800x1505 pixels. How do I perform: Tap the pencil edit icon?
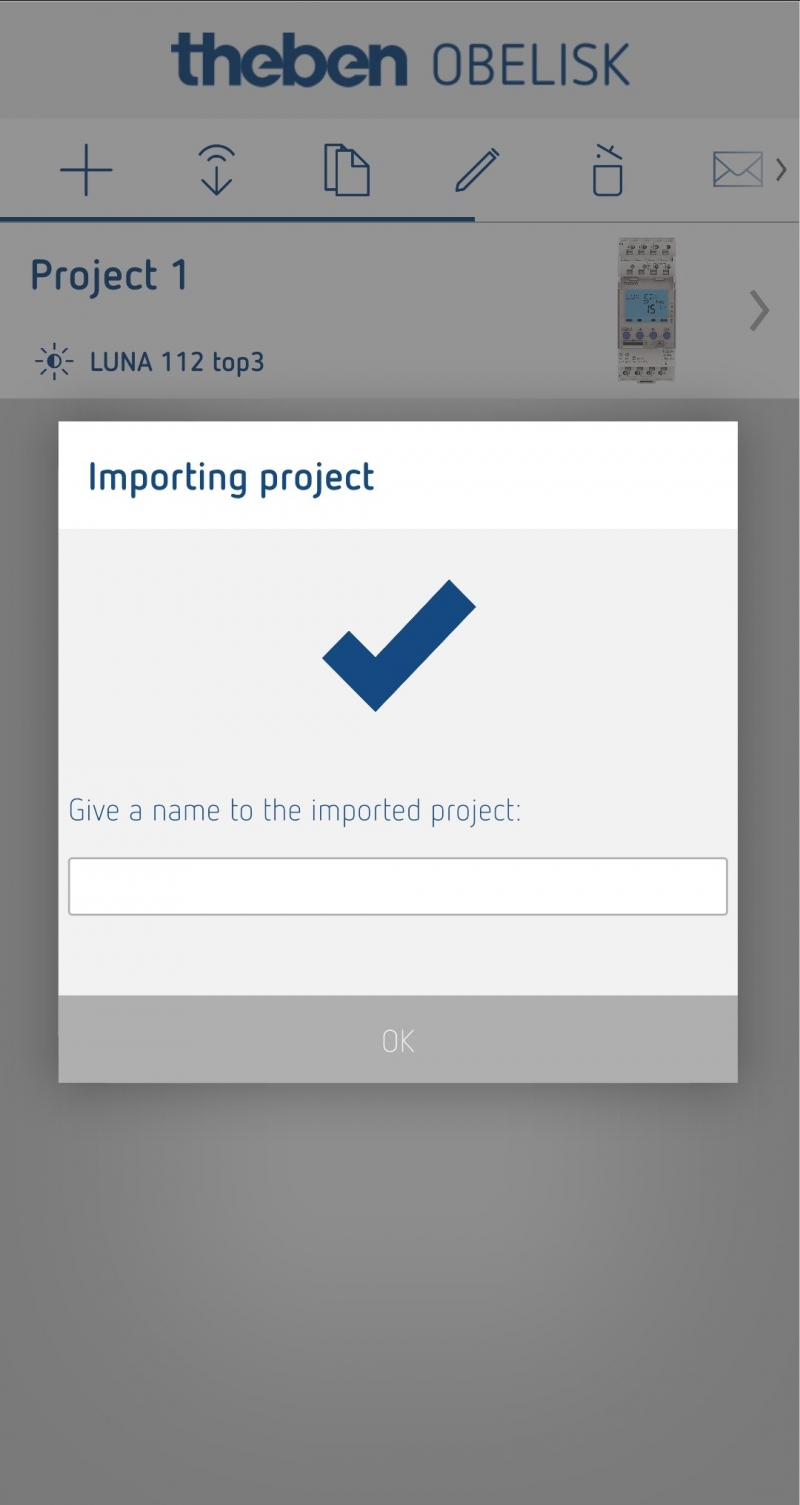477,170
